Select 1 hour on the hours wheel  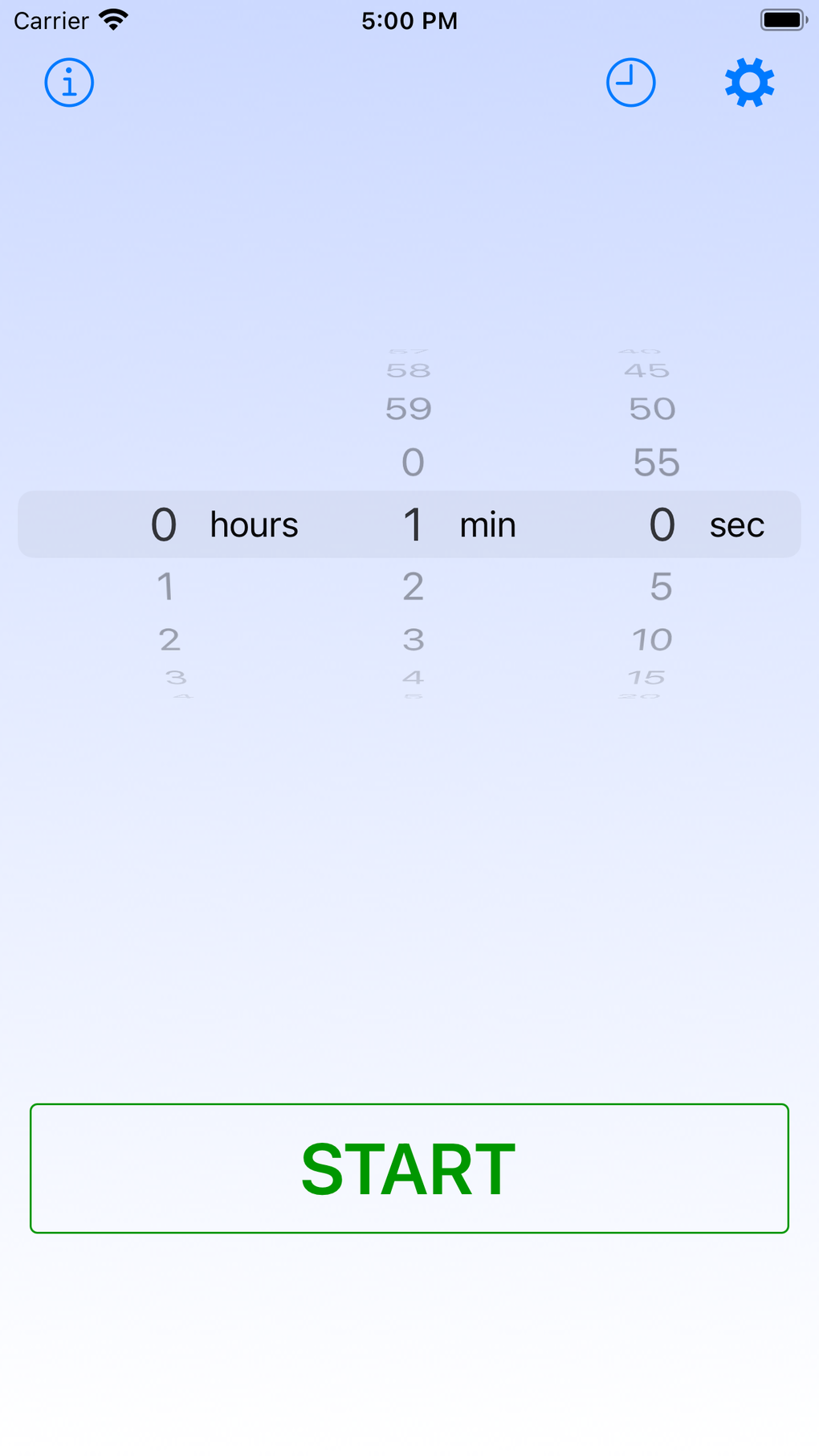pyautogui.click(x=165, y=586)
